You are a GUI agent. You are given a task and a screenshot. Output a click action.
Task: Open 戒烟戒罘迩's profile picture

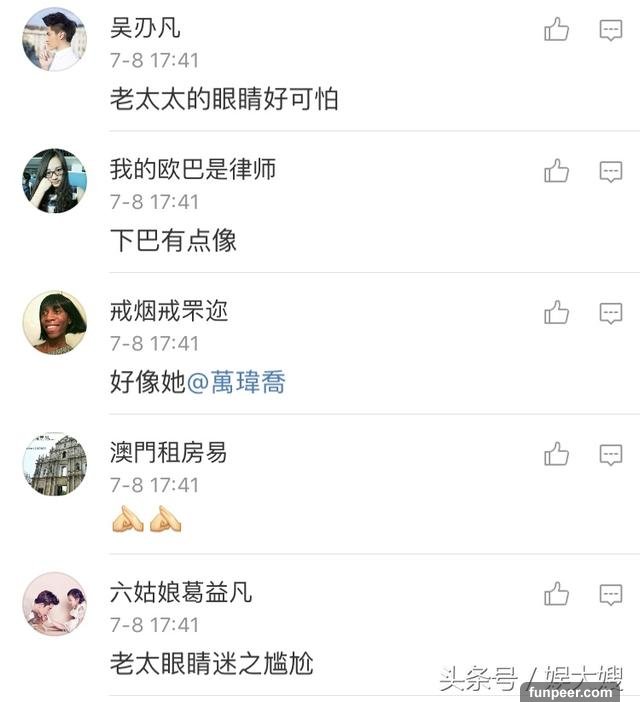click(x=54, y=322)
